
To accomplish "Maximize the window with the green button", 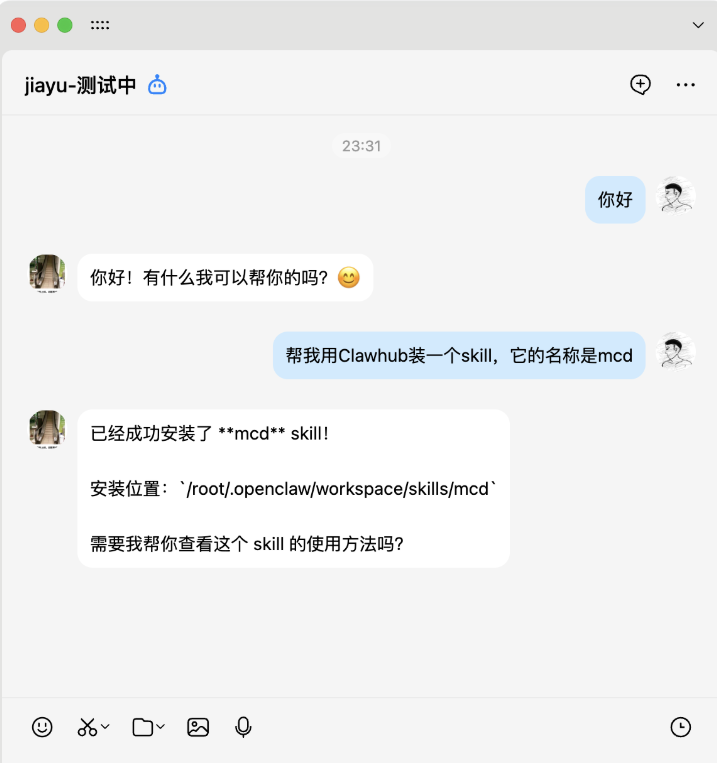I will tap(65, 25).
